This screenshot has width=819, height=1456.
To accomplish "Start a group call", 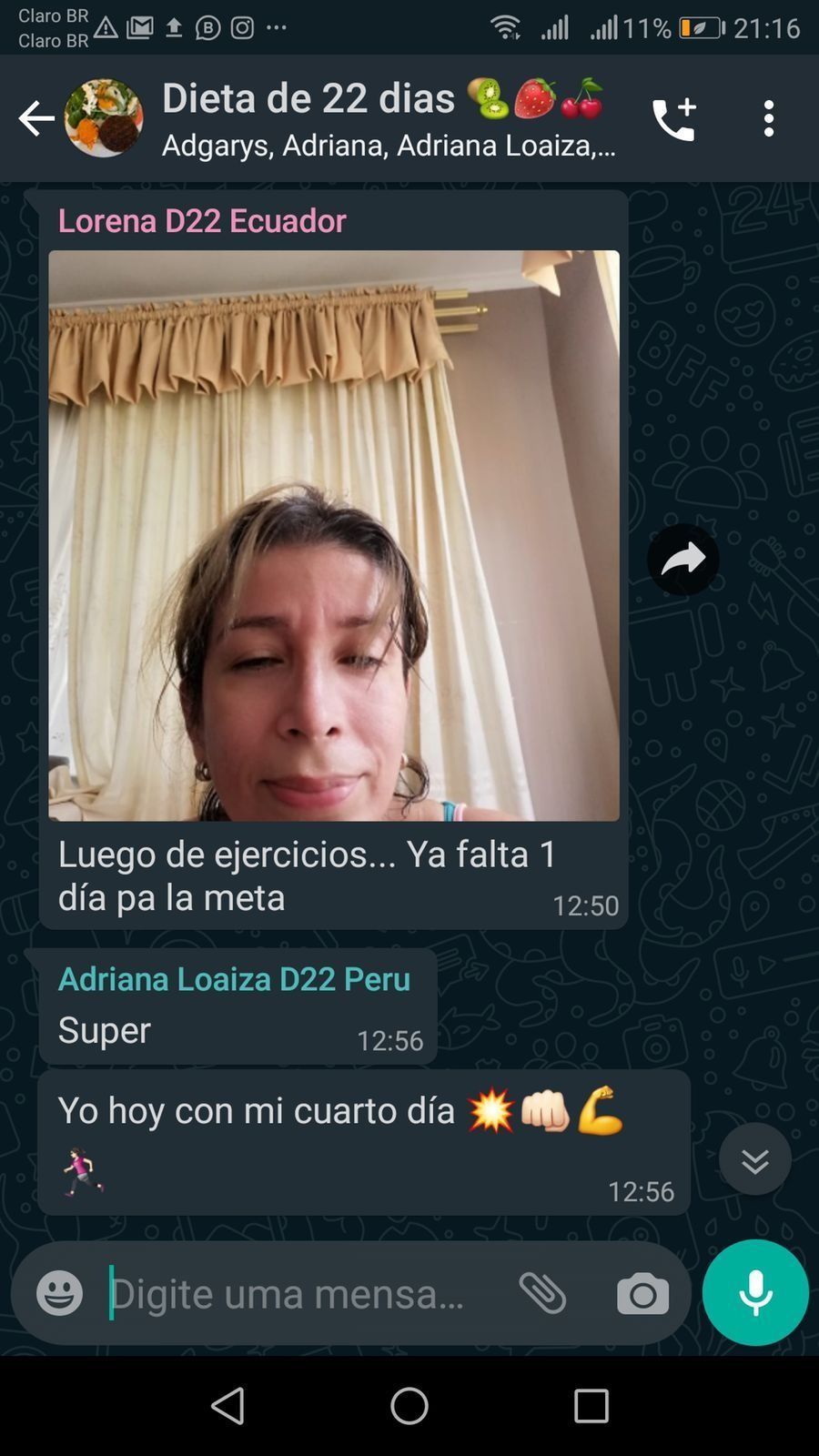I will pyautogui.click(x=674, y=119).
